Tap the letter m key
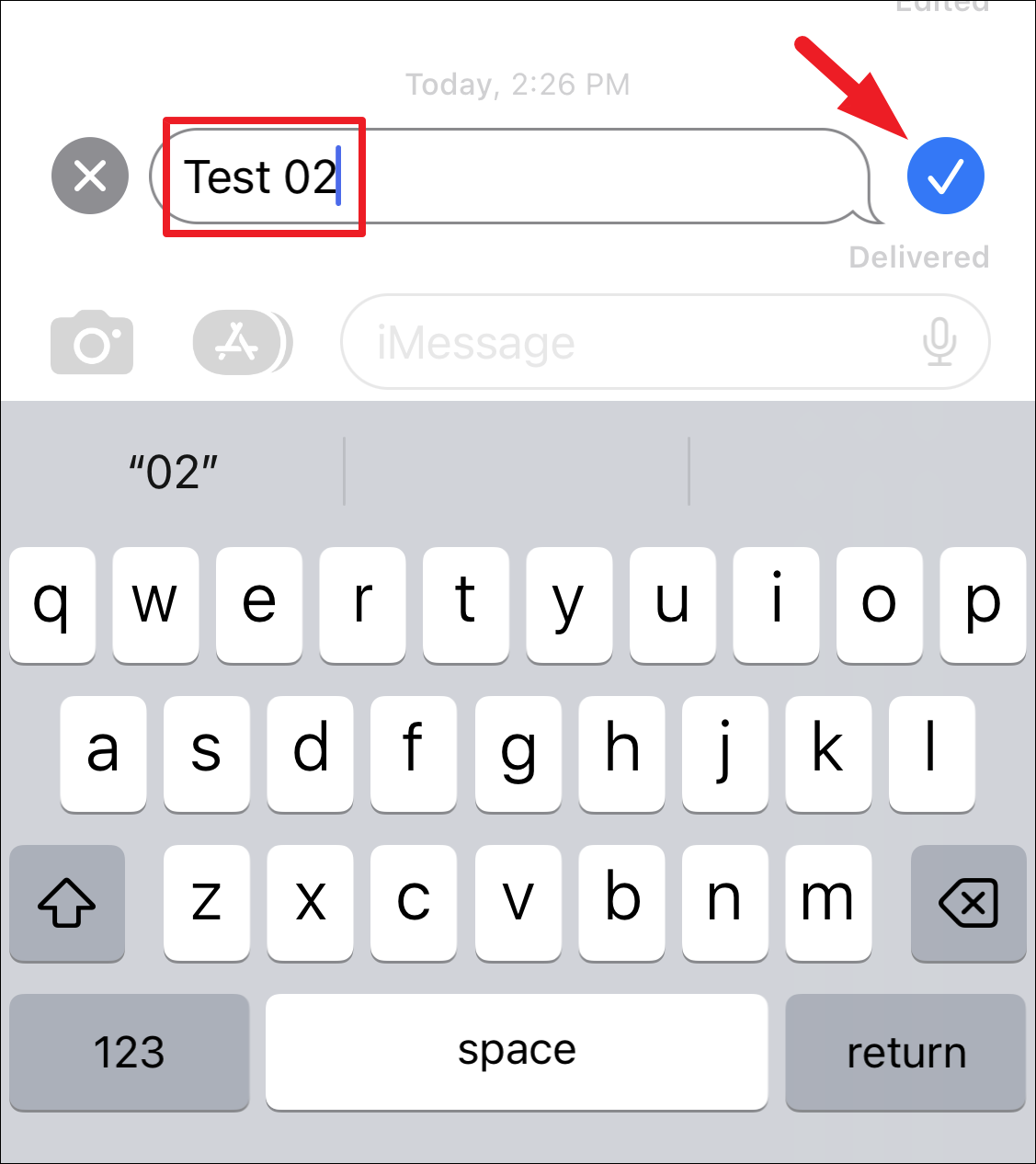This screenshot has width=1036, height=1164. pos(826,903)
